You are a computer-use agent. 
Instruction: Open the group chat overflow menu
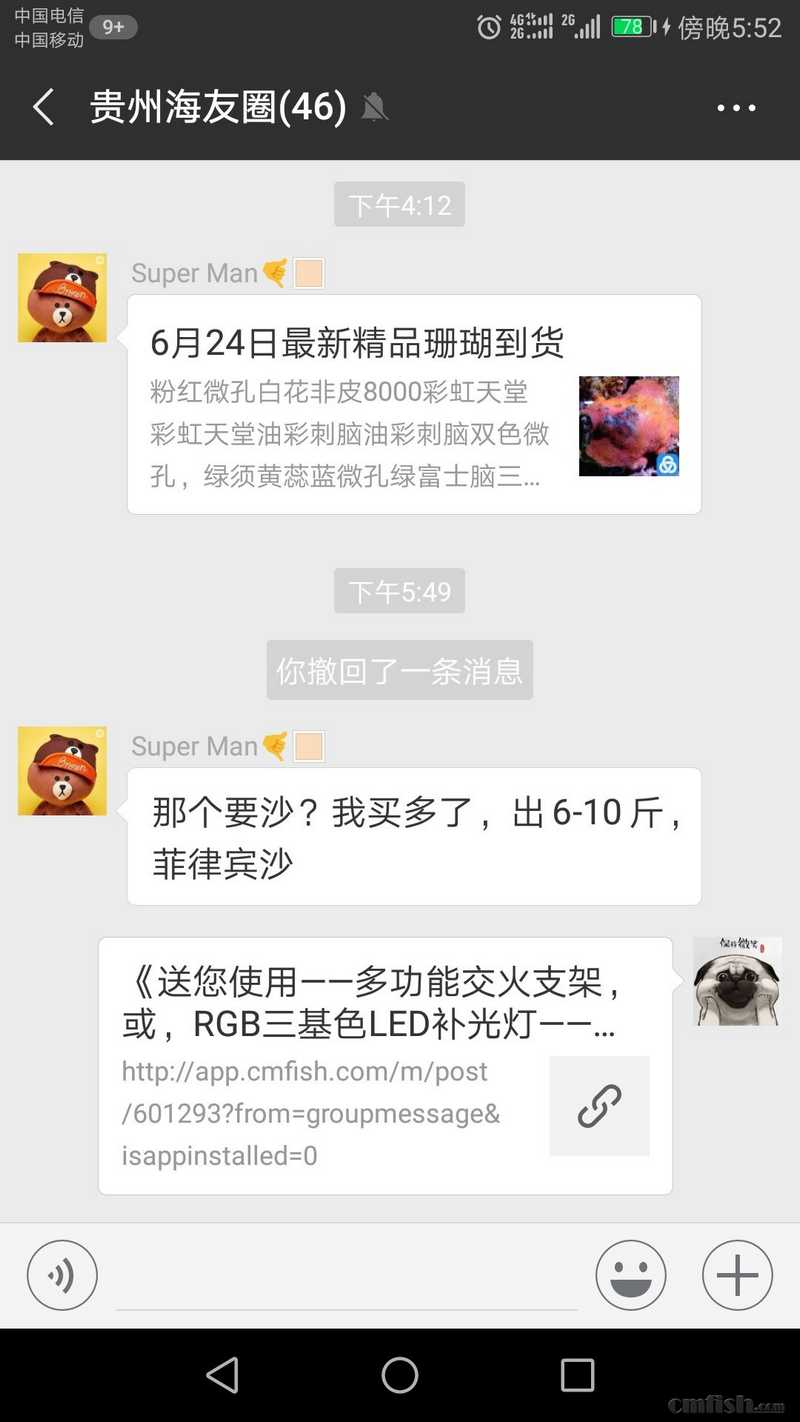point(736,107)
